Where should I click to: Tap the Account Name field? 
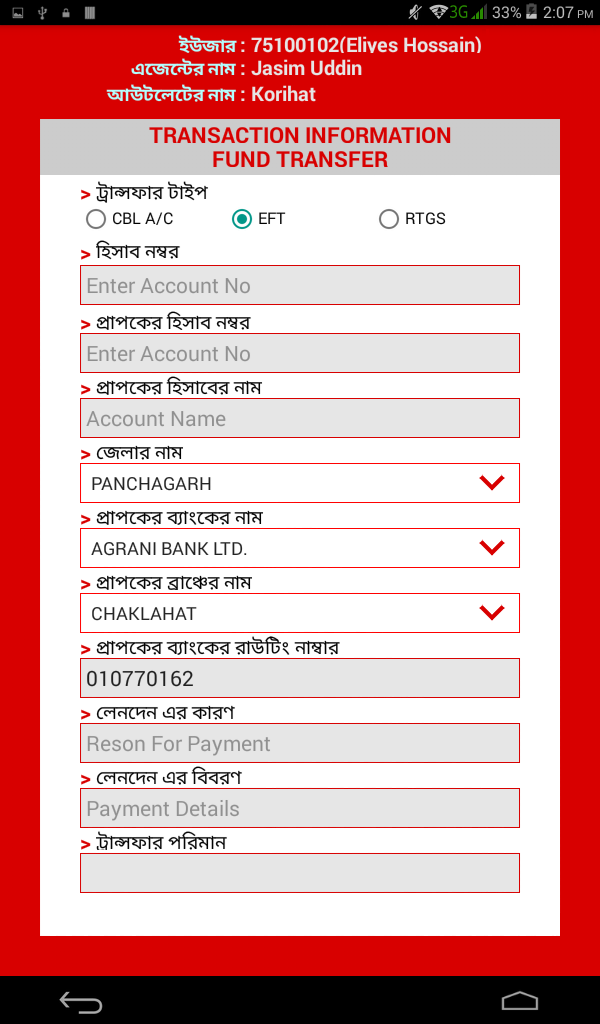tap(300, 418)
